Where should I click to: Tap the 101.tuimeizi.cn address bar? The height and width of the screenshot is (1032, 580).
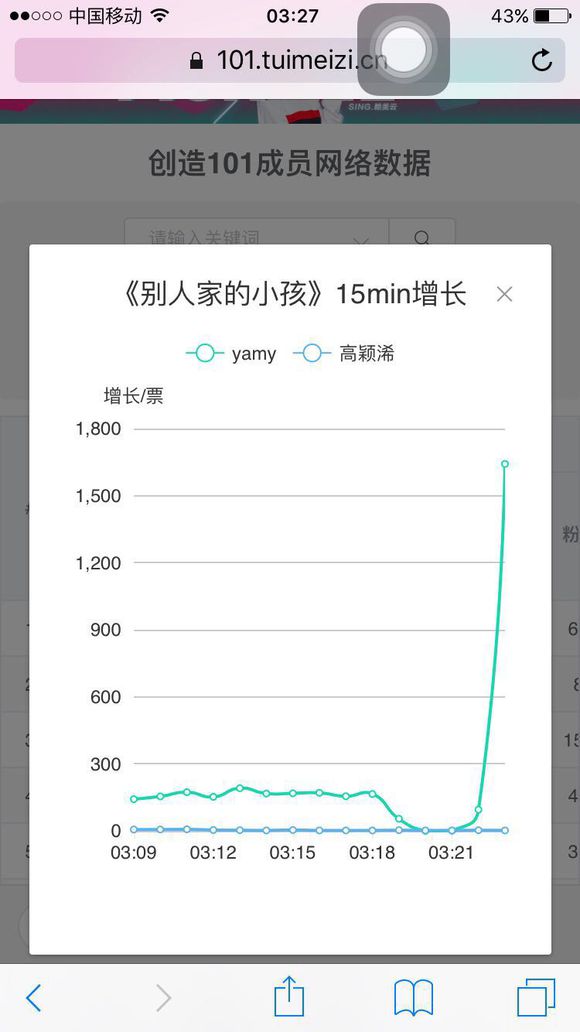click(290, 61)
